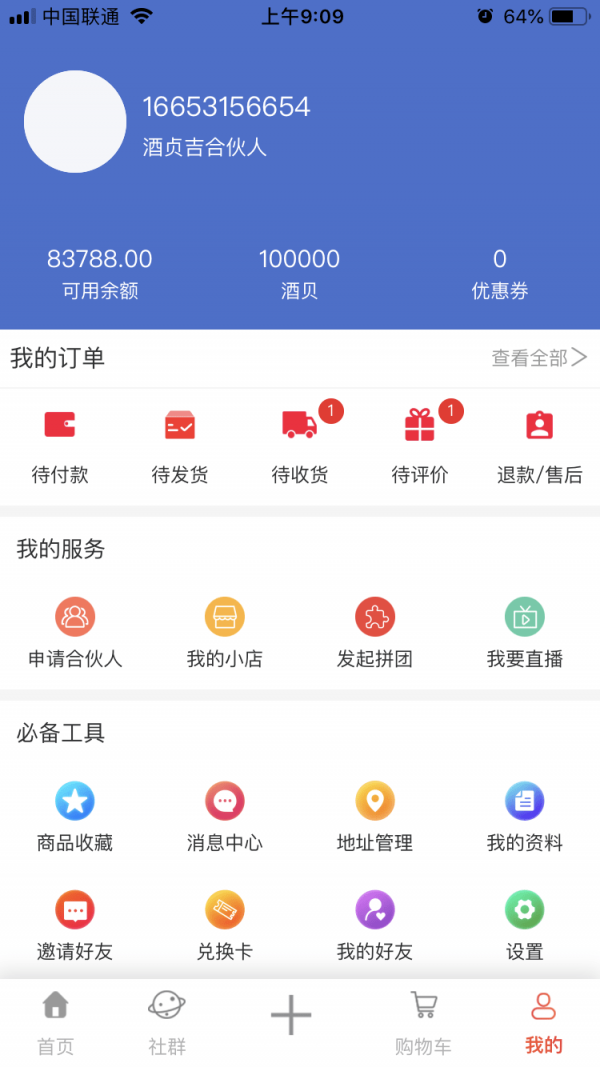Start a group buy with 发起拼团
The image size is (600, 1067).
pos(375,632)
